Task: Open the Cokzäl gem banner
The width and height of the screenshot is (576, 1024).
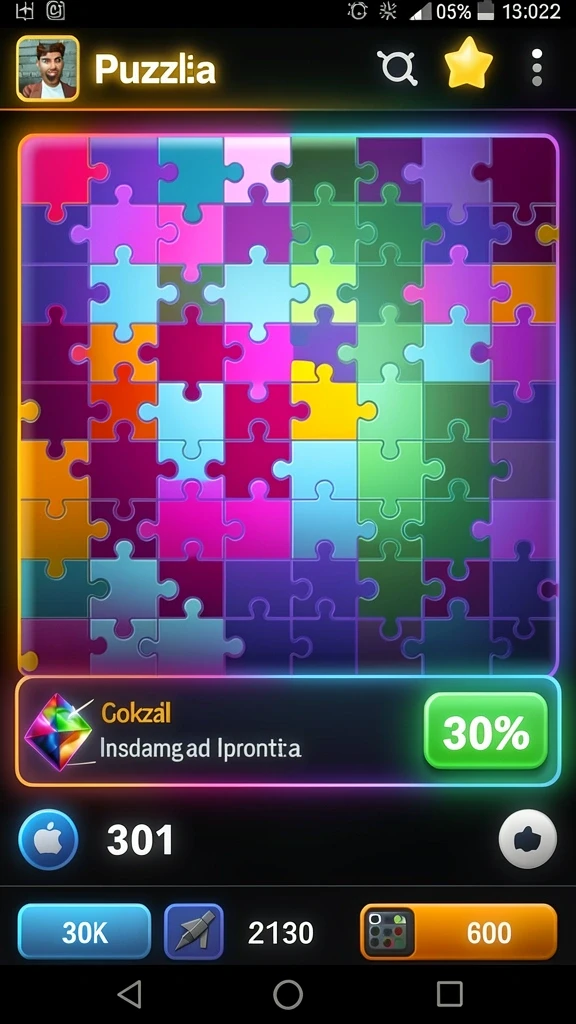Action: 288,731
